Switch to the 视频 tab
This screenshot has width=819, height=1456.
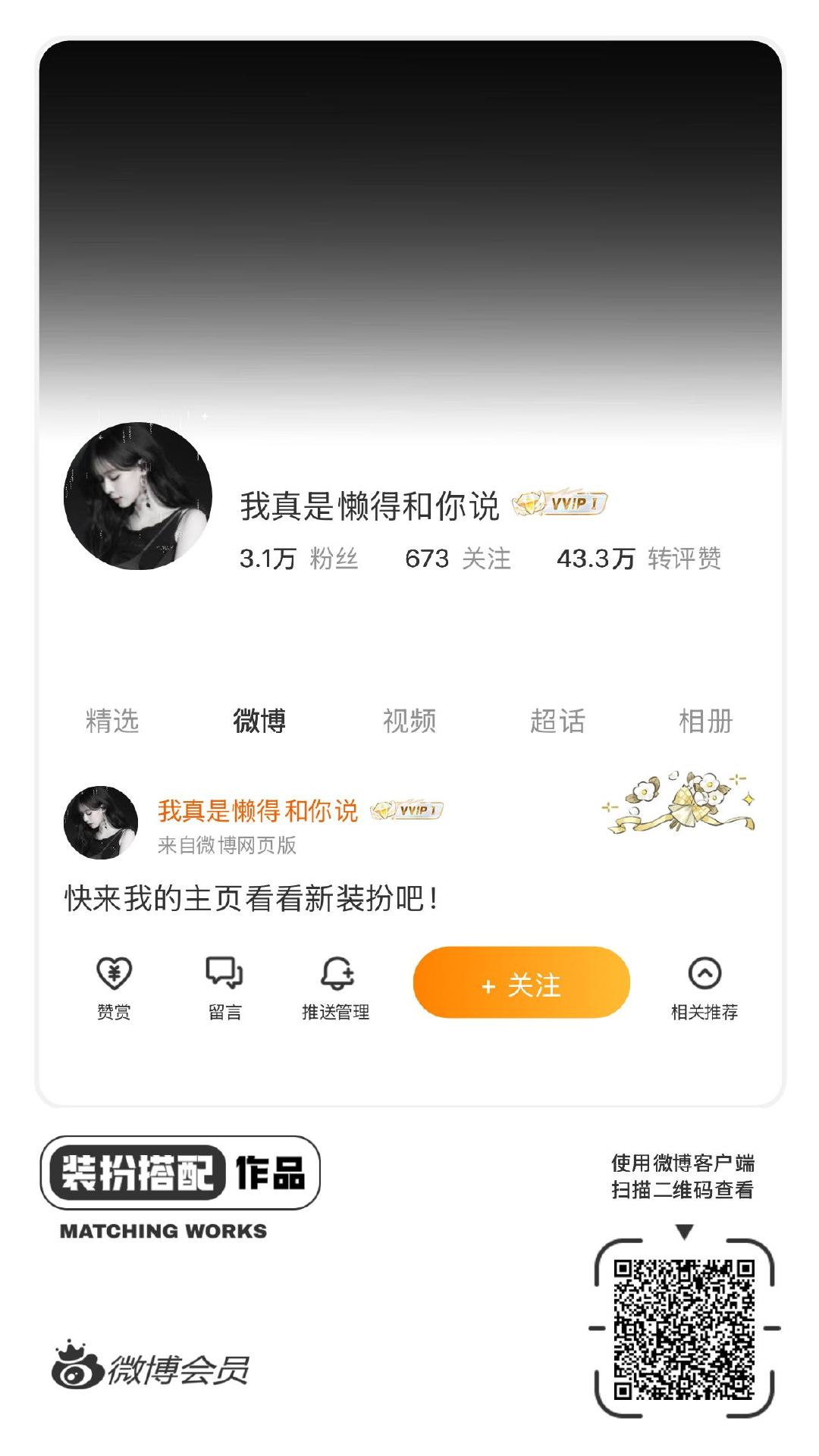coord(410,722)
